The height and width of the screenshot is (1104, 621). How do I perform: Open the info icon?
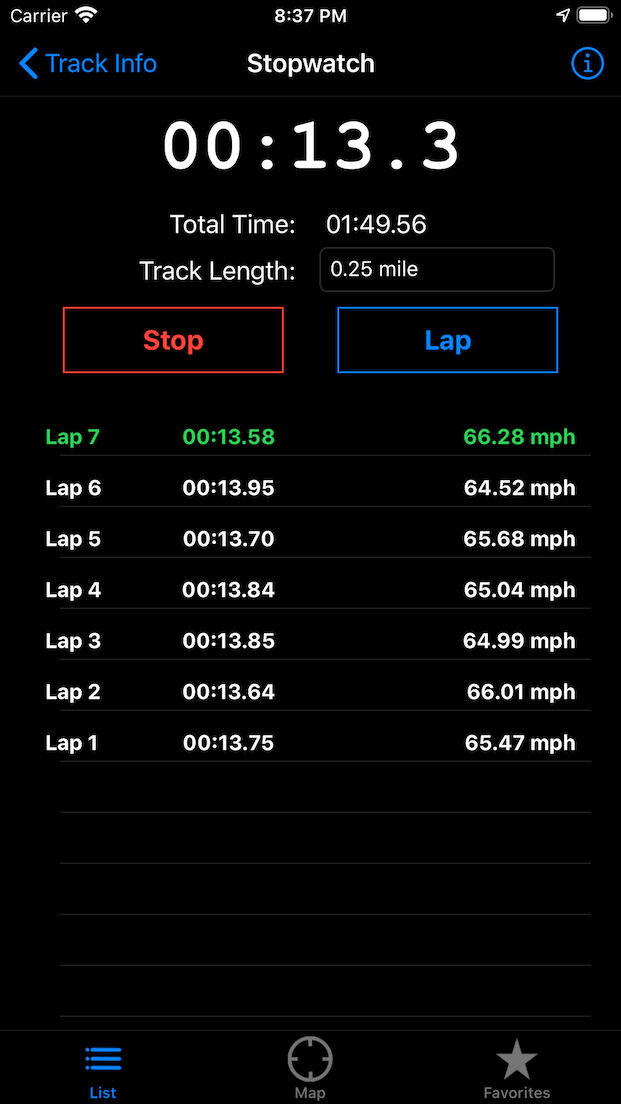(586, 63)
